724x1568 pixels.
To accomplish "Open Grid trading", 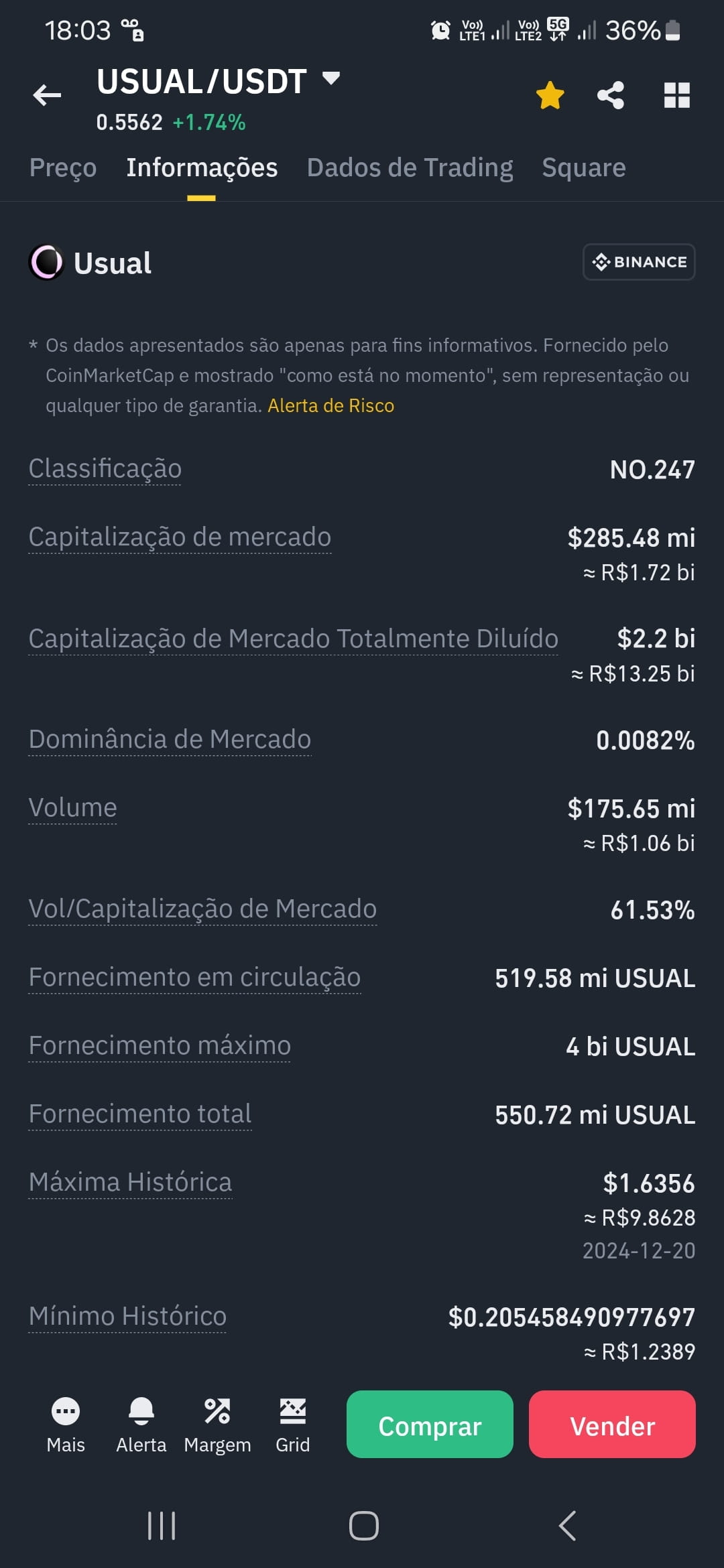I will 293,1425.
